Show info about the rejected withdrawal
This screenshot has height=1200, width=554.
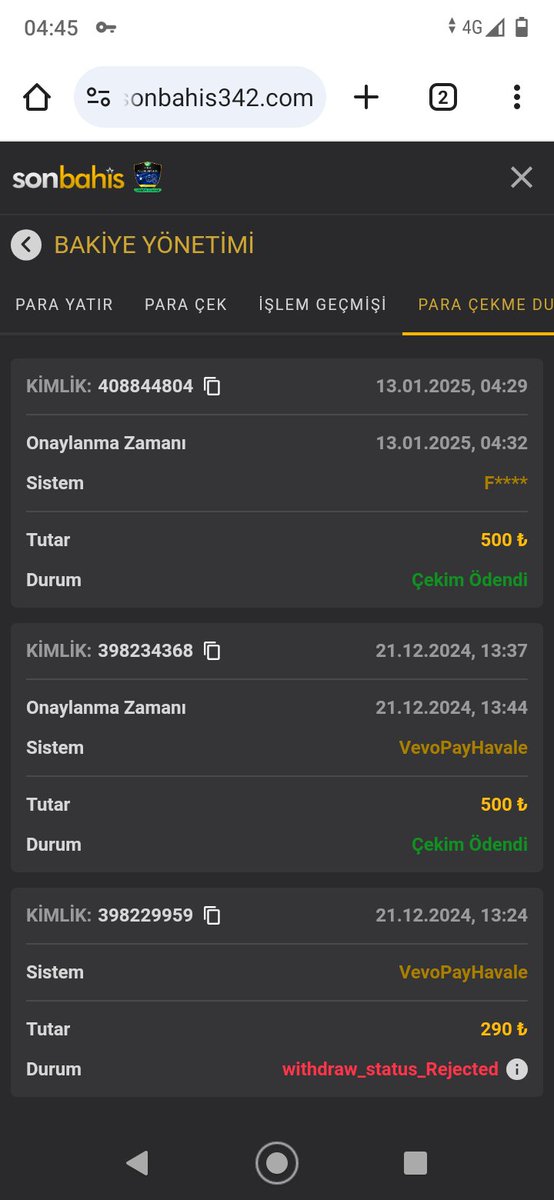[517, 1069]
